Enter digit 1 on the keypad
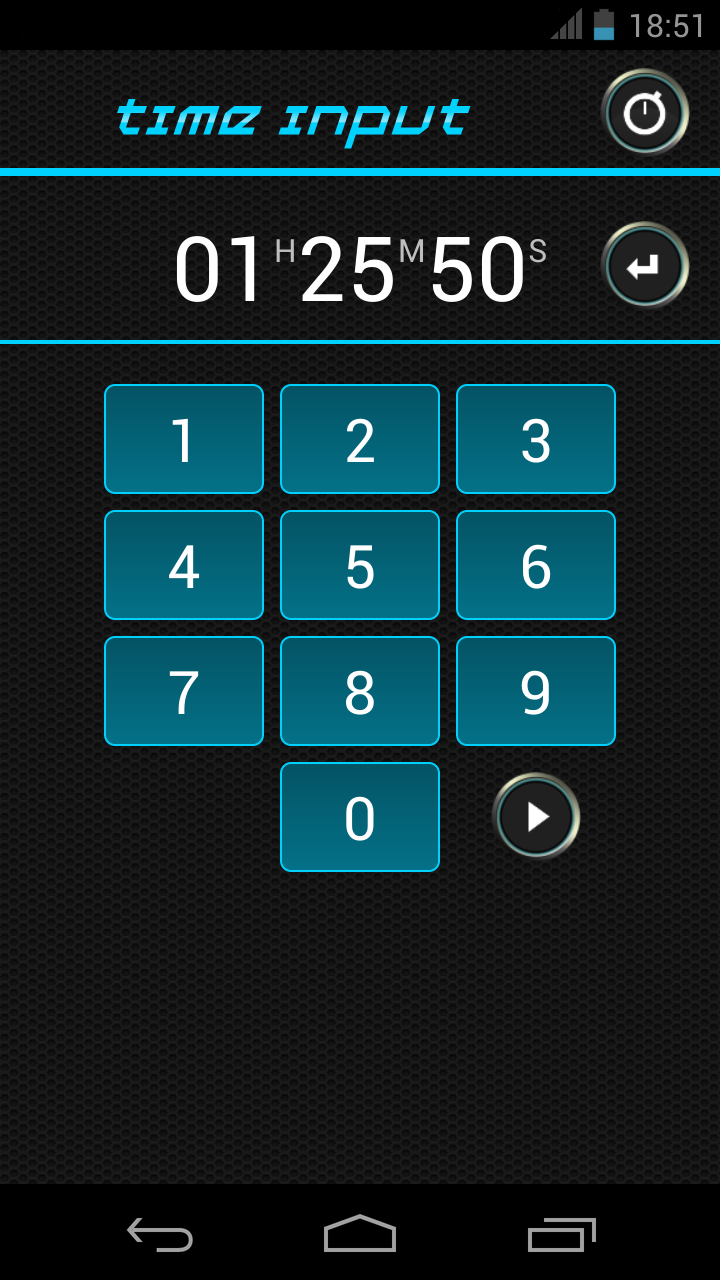720x1280 pixels. click(184, 439)
